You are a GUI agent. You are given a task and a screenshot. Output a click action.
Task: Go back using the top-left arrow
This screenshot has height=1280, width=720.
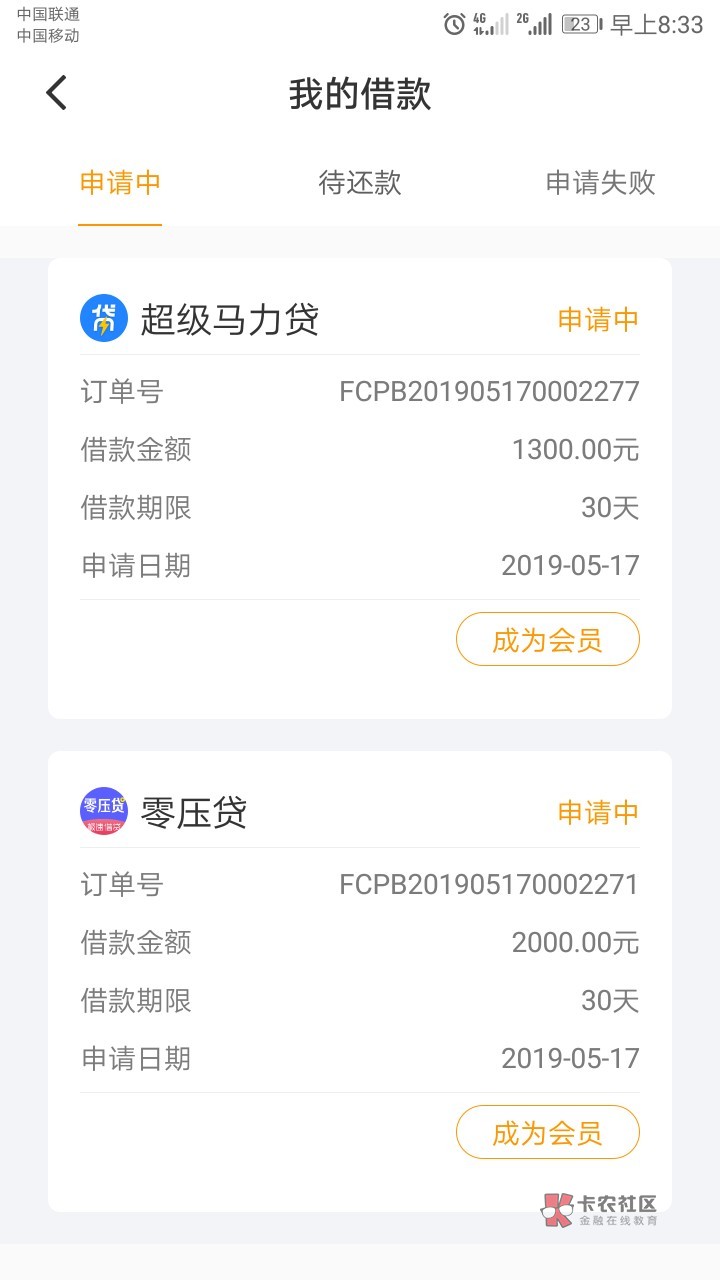(57, 93)
